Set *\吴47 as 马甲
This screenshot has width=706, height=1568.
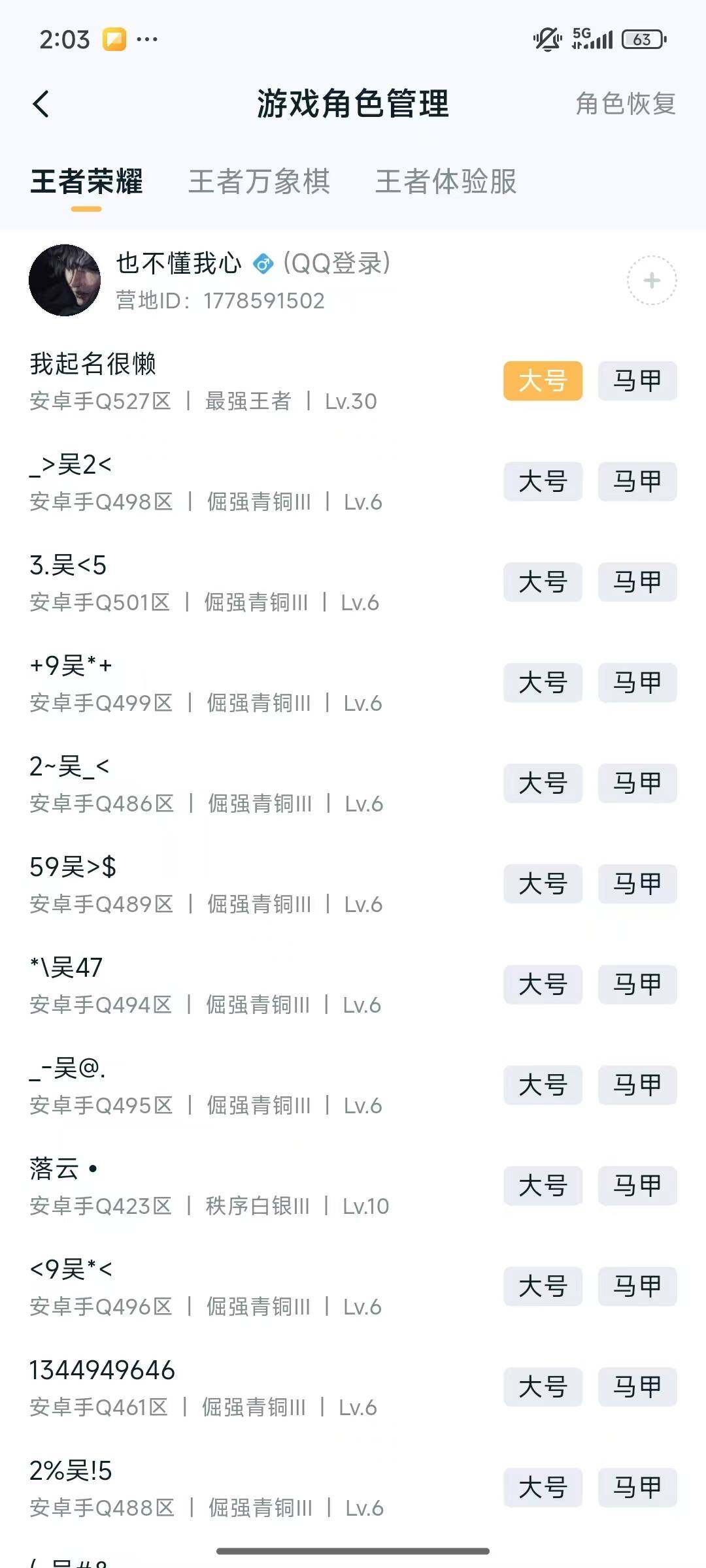pyautogui.click(x=637, y=985)
